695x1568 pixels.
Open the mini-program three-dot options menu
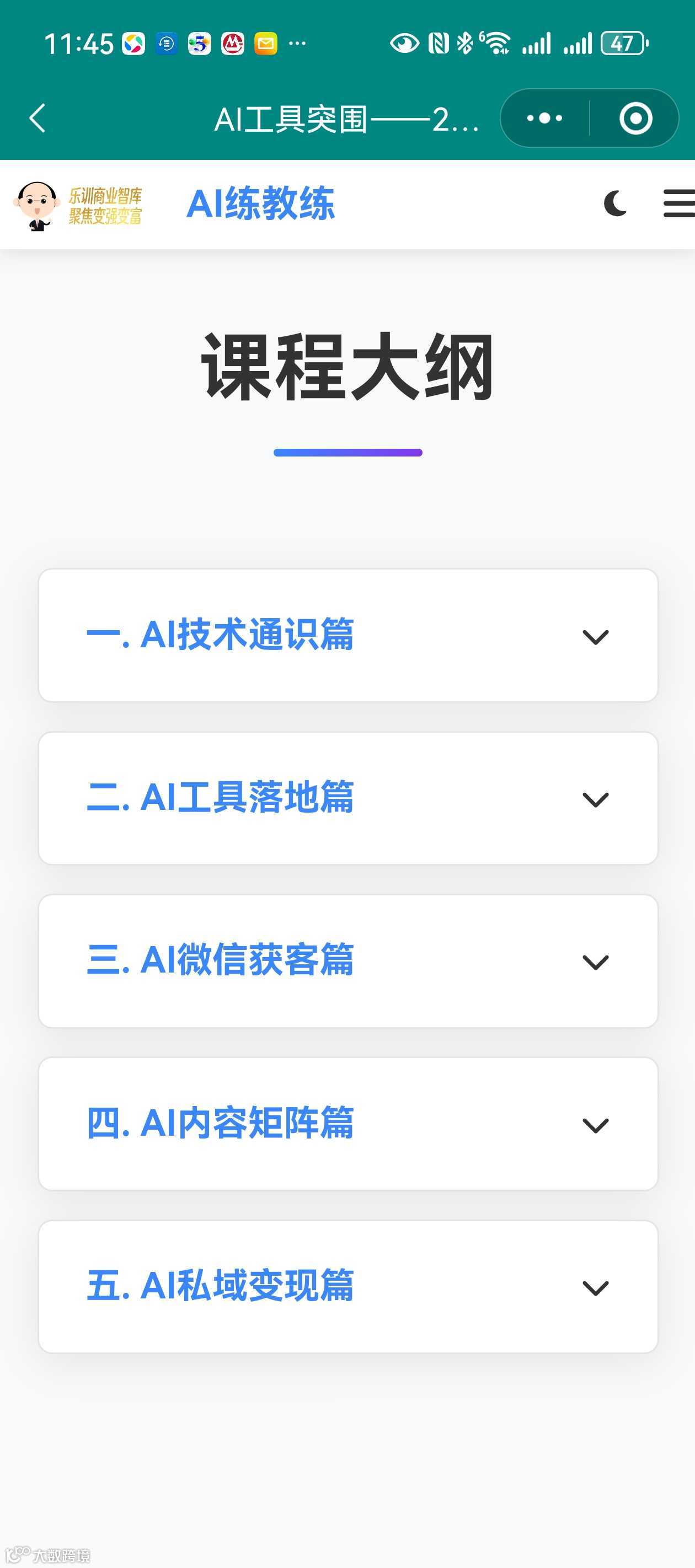pyautogui.click(x=544, y=119)
